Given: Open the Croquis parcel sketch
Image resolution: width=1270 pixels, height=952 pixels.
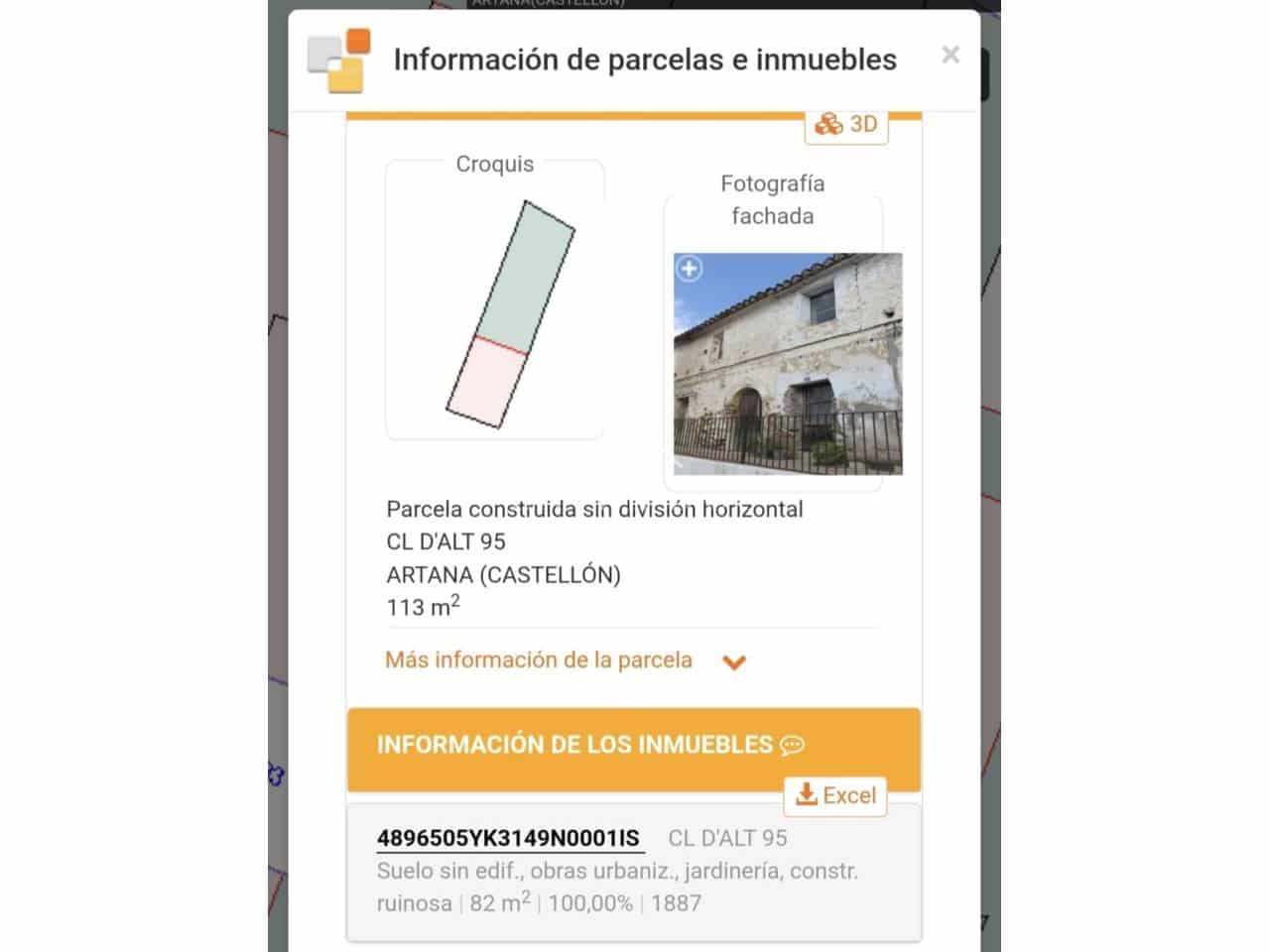Looking at the screenshot, I should [x=509, y=314].
